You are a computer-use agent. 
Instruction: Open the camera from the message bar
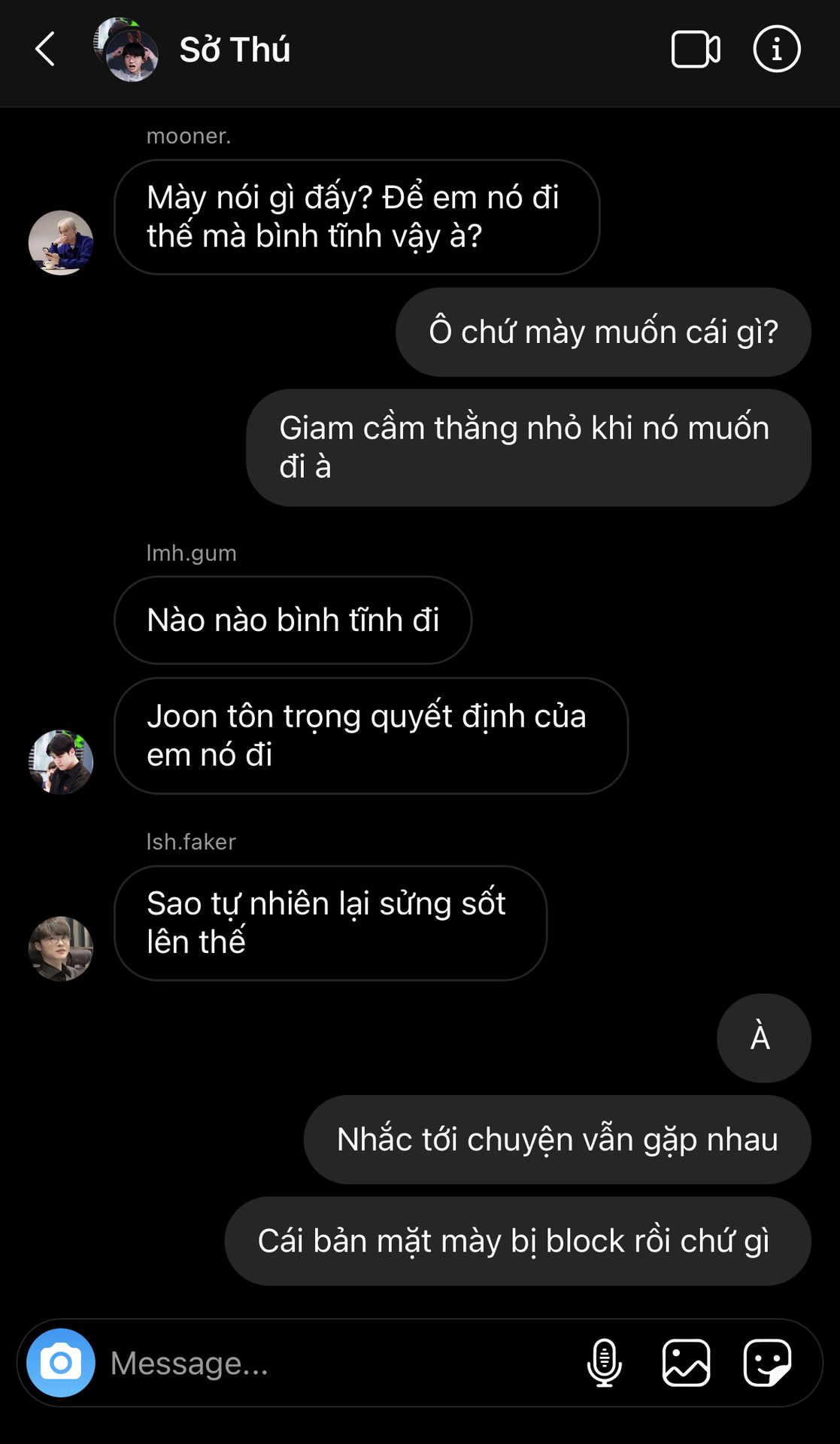click(61, 1363)
